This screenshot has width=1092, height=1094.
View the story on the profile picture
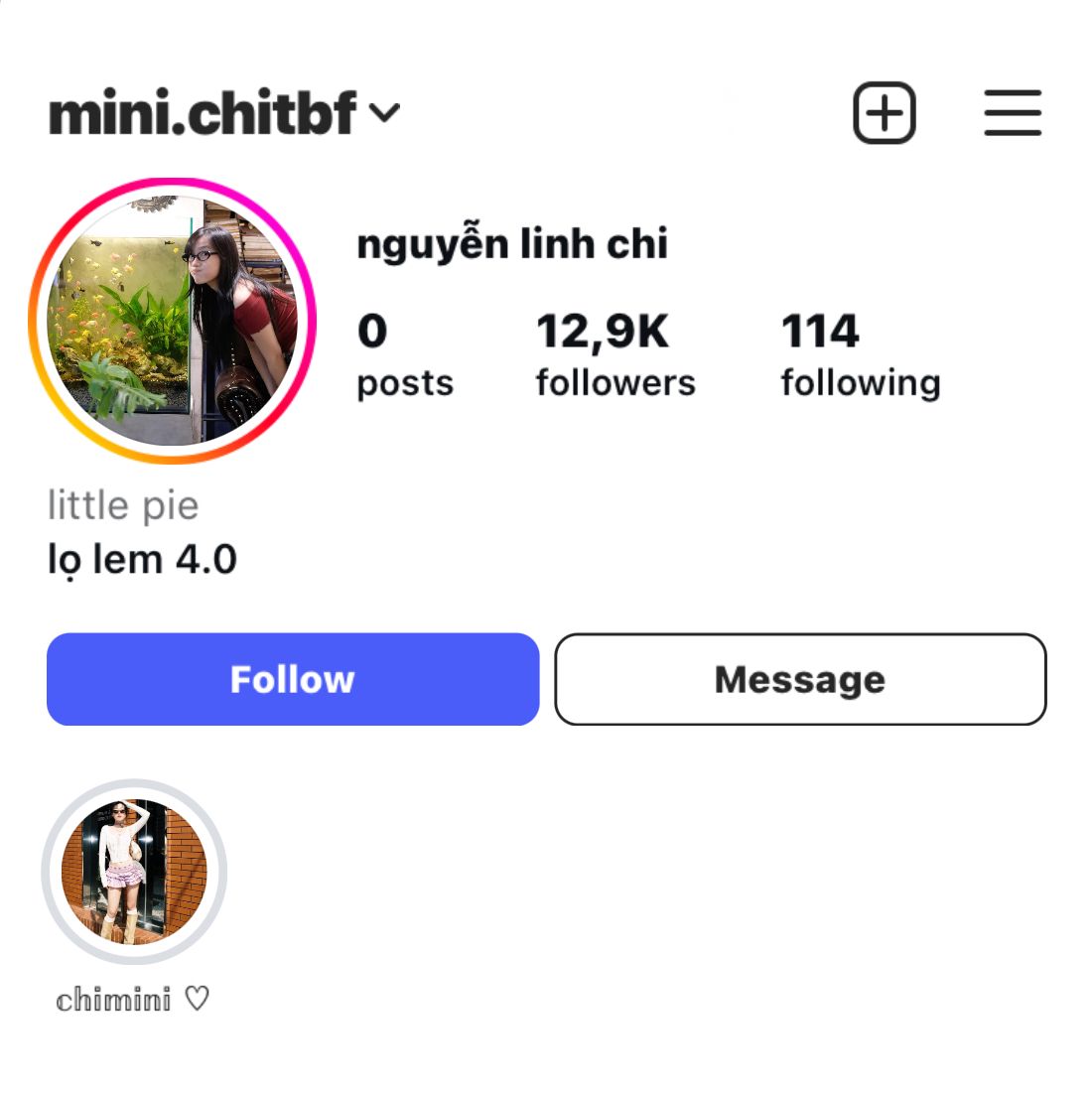tap(172, 321)
